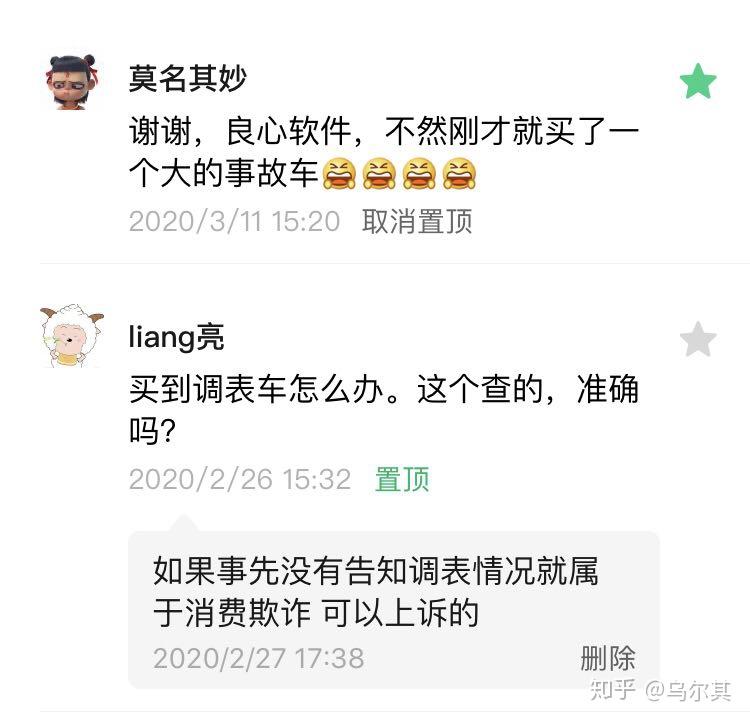Viewport: 750px width, 722px height.
Task: Open liang亮's avatar
Action: (x=70, y=338)
